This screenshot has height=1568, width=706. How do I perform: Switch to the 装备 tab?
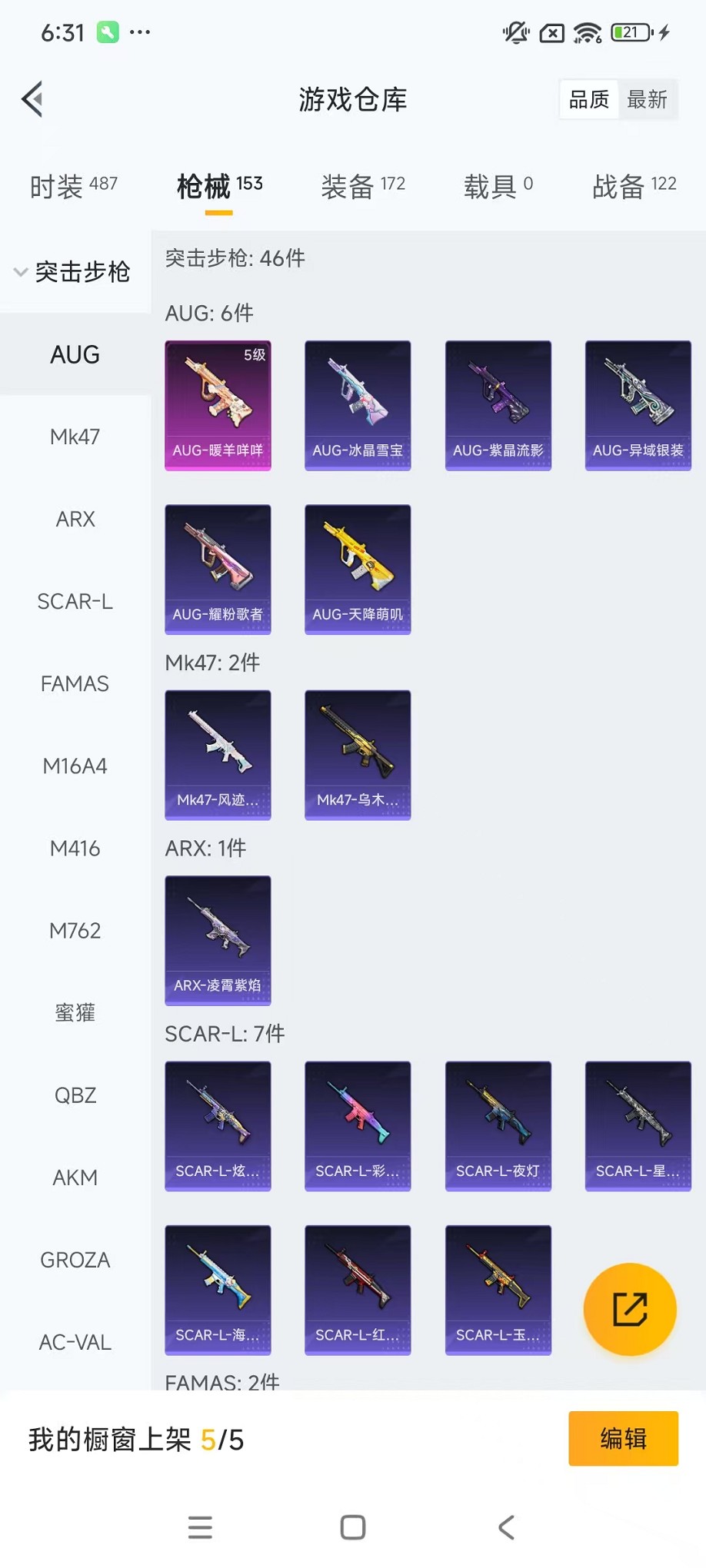[362, 185]
